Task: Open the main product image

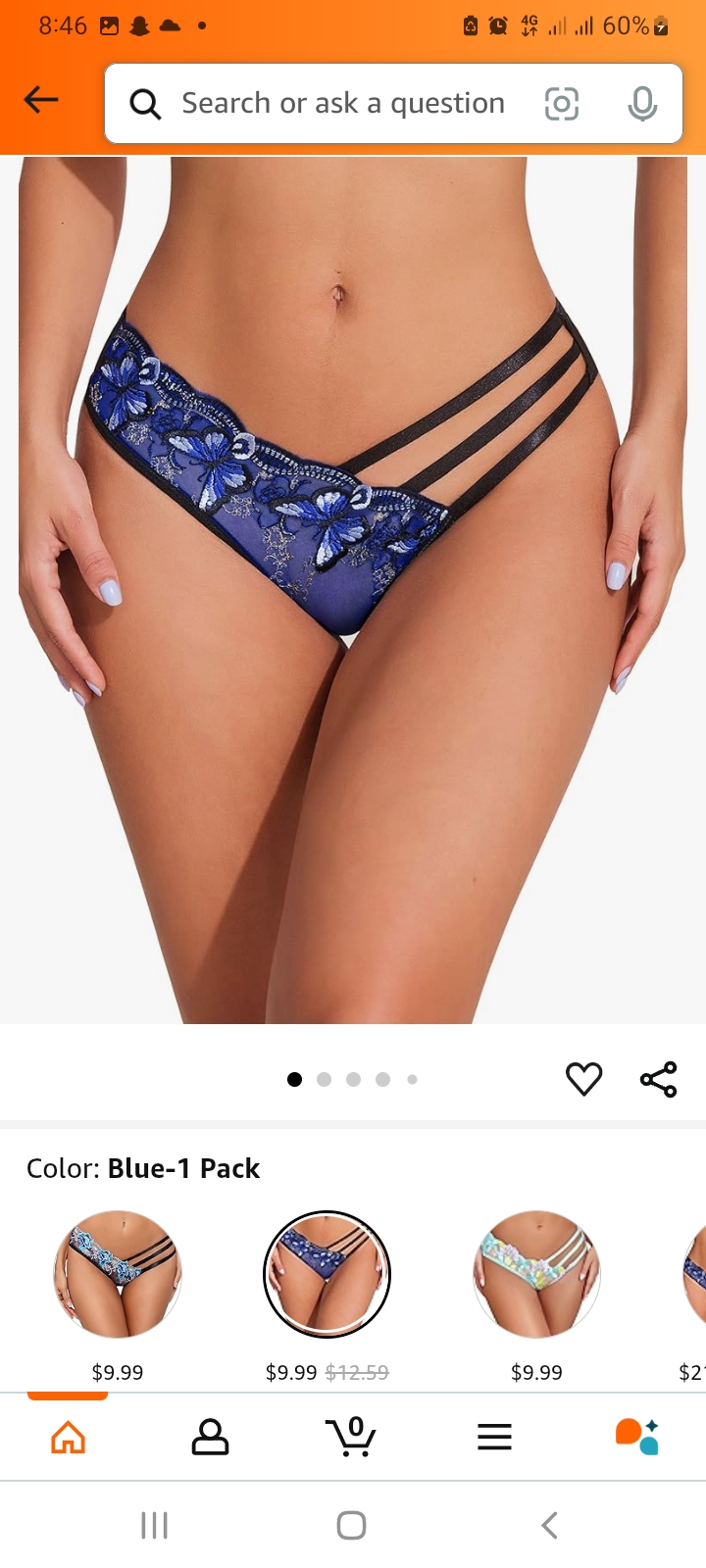Action: pyautogui.click(x=353, y=588)
